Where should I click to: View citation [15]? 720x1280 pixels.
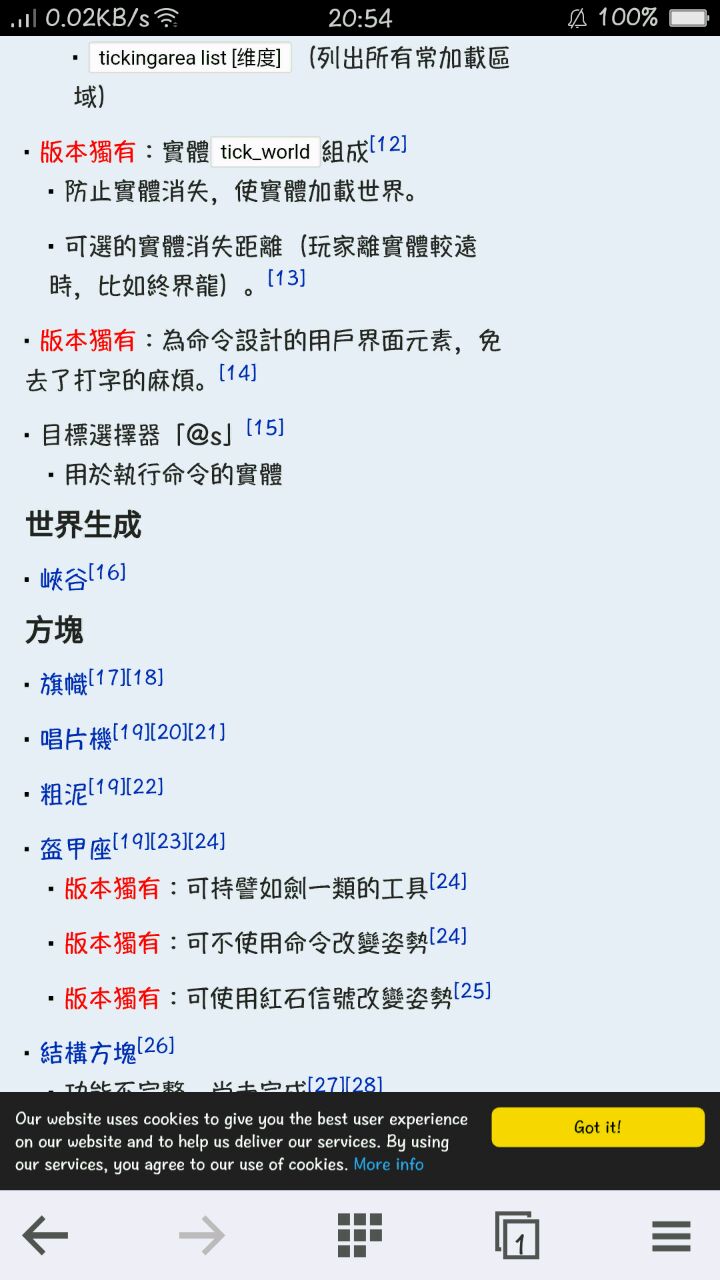(x=265, y=428)
